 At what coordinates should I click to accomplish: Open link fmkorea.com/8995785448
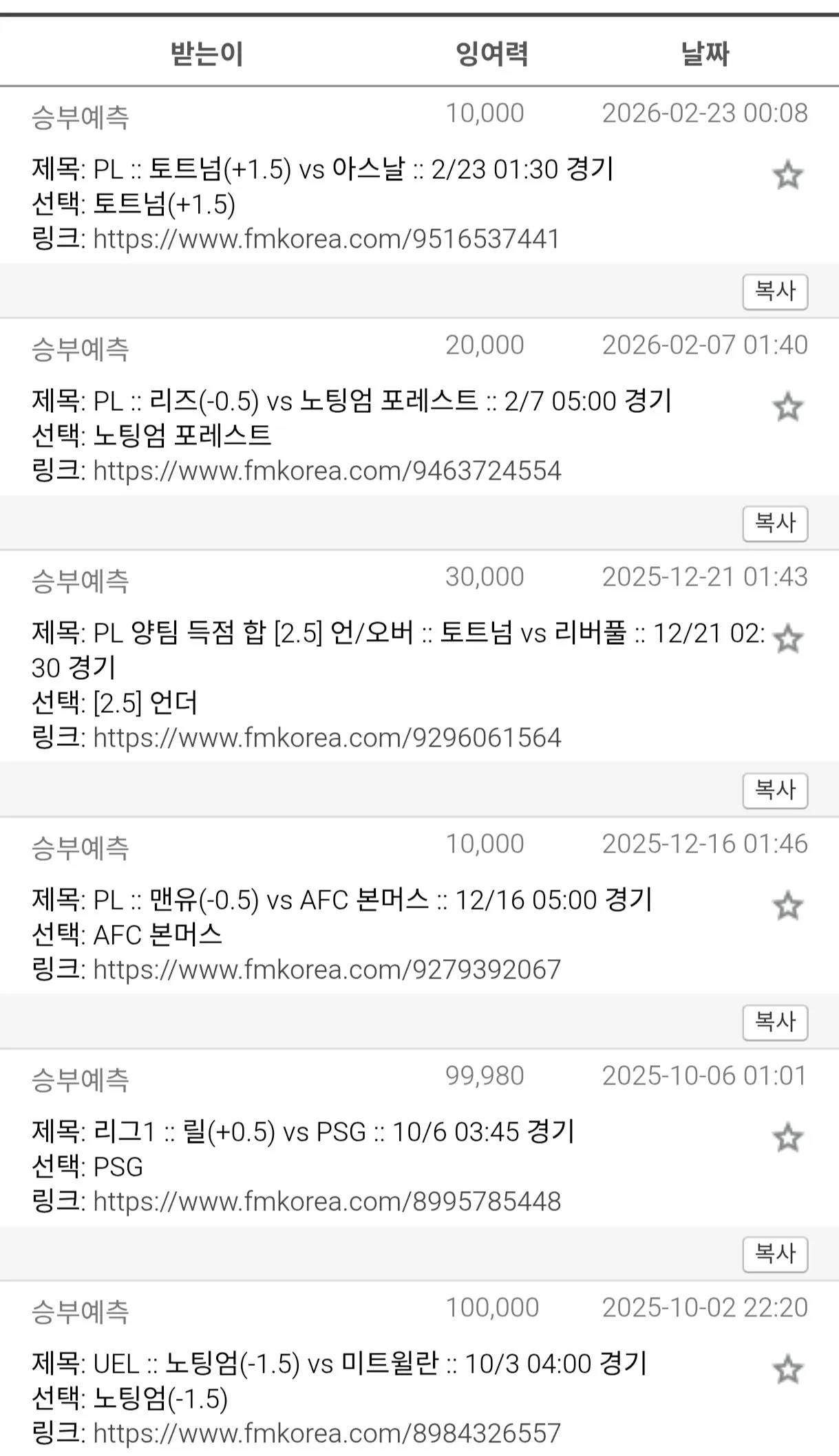327,1202
